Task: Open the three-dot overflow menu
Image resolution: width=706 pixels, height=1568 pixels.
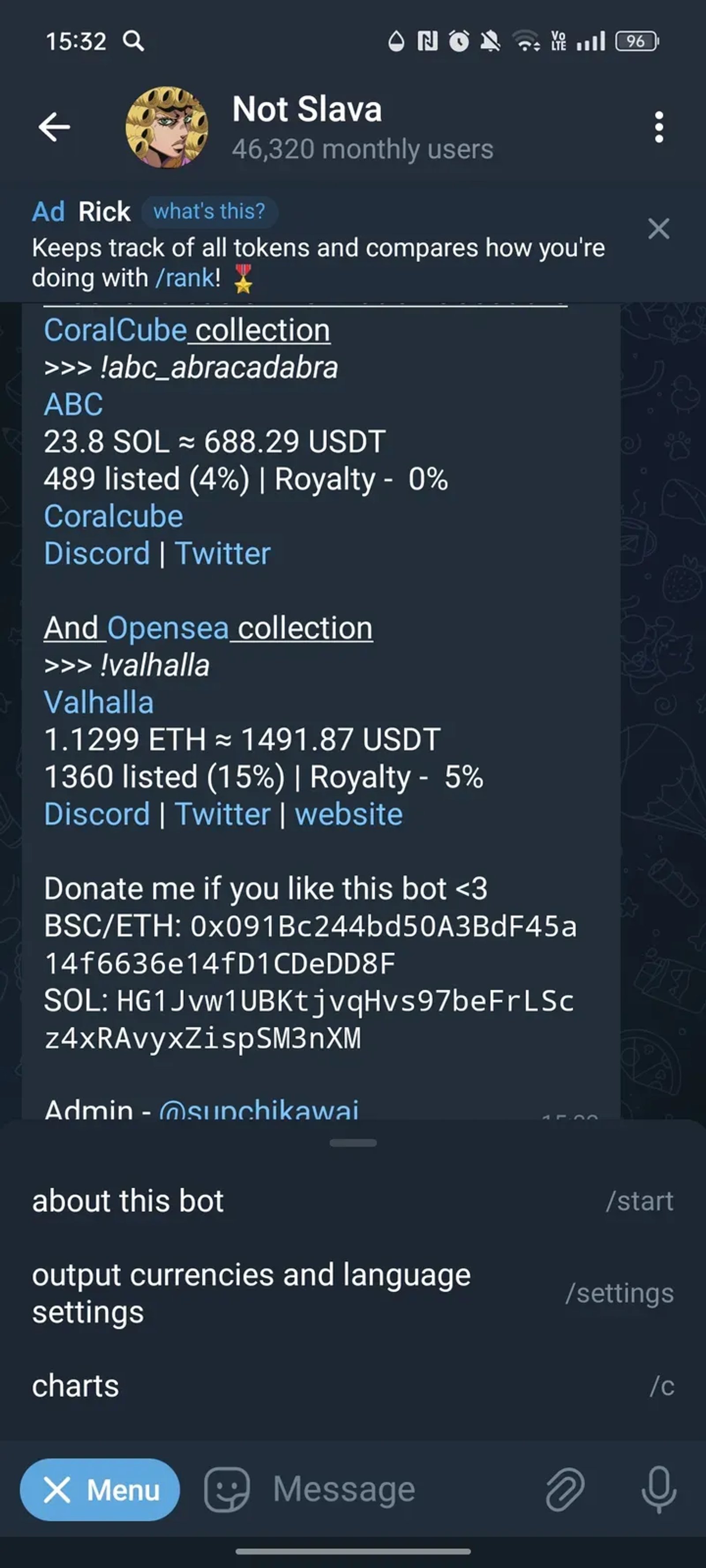Action: [658, 127]
